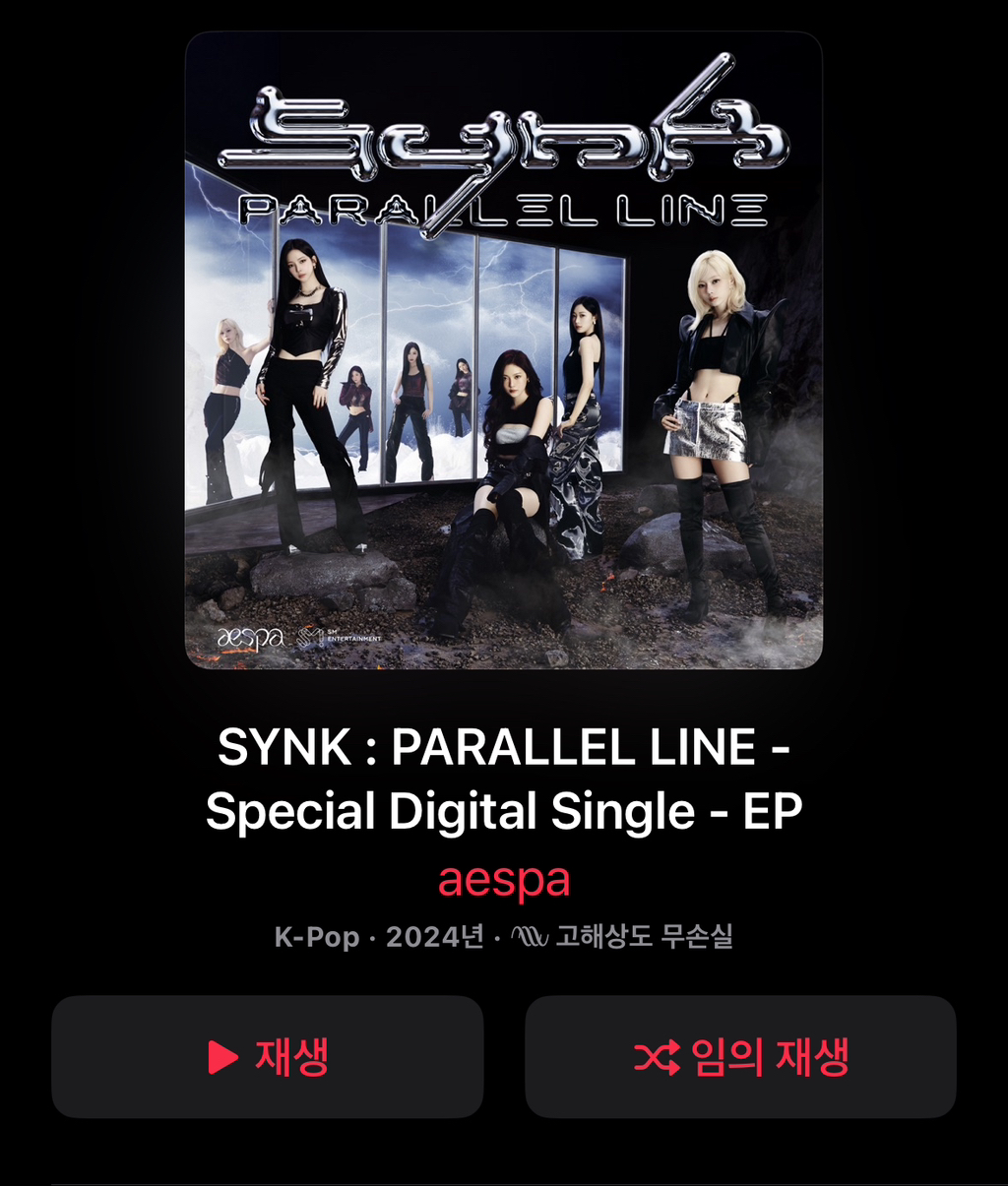Screen dimensions: 1008x1186
Task: Start shuffle with 임의 재생
Action: click(x=740, y=1056)
